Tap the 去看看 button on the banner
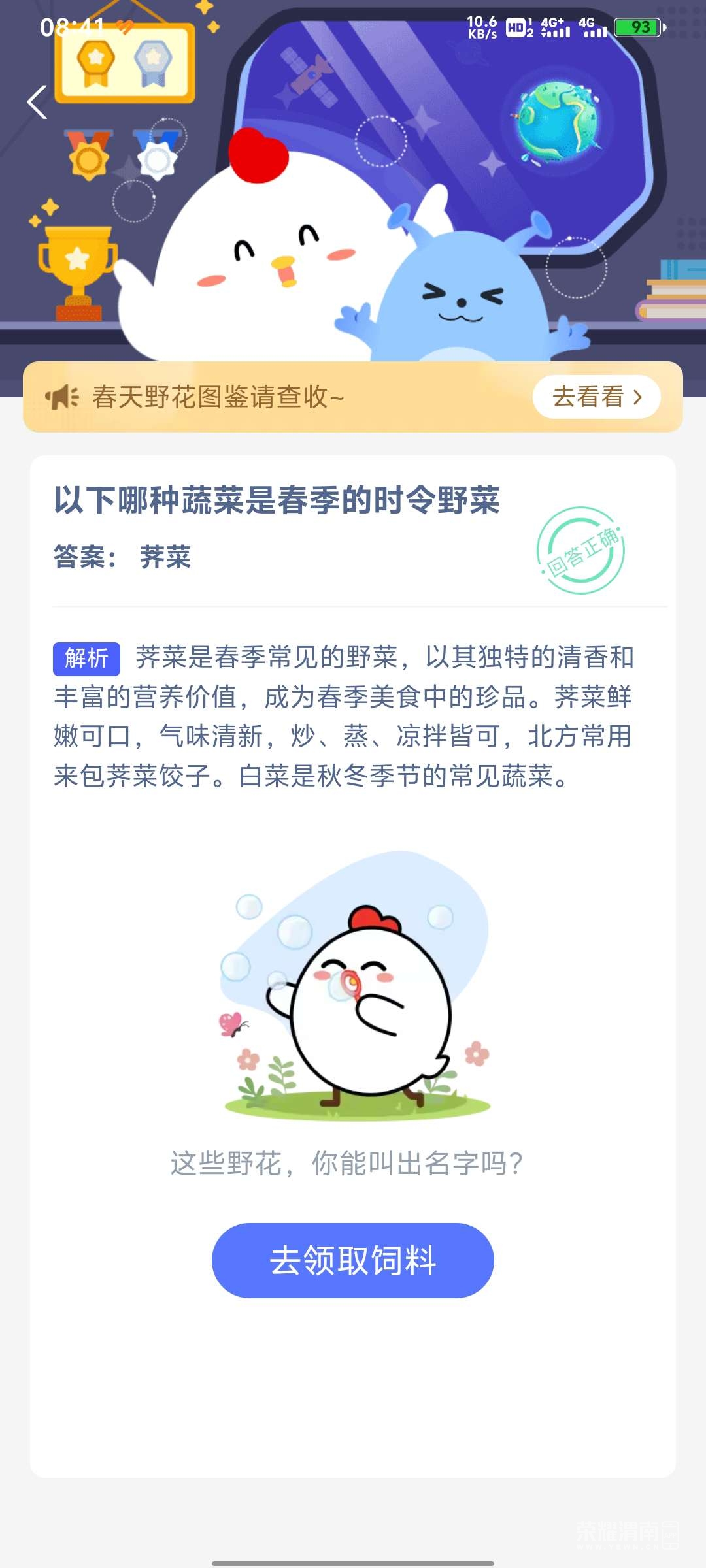Image resolution: width=706 pixels, height=1568 pixels. 596,397
